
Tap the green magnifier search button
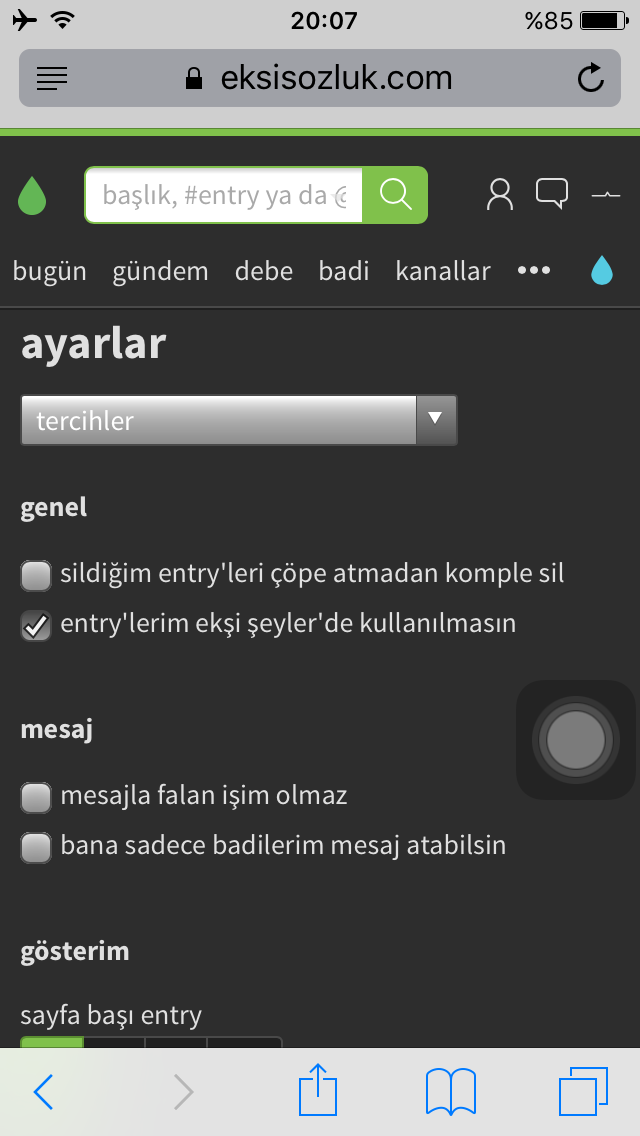395,195
